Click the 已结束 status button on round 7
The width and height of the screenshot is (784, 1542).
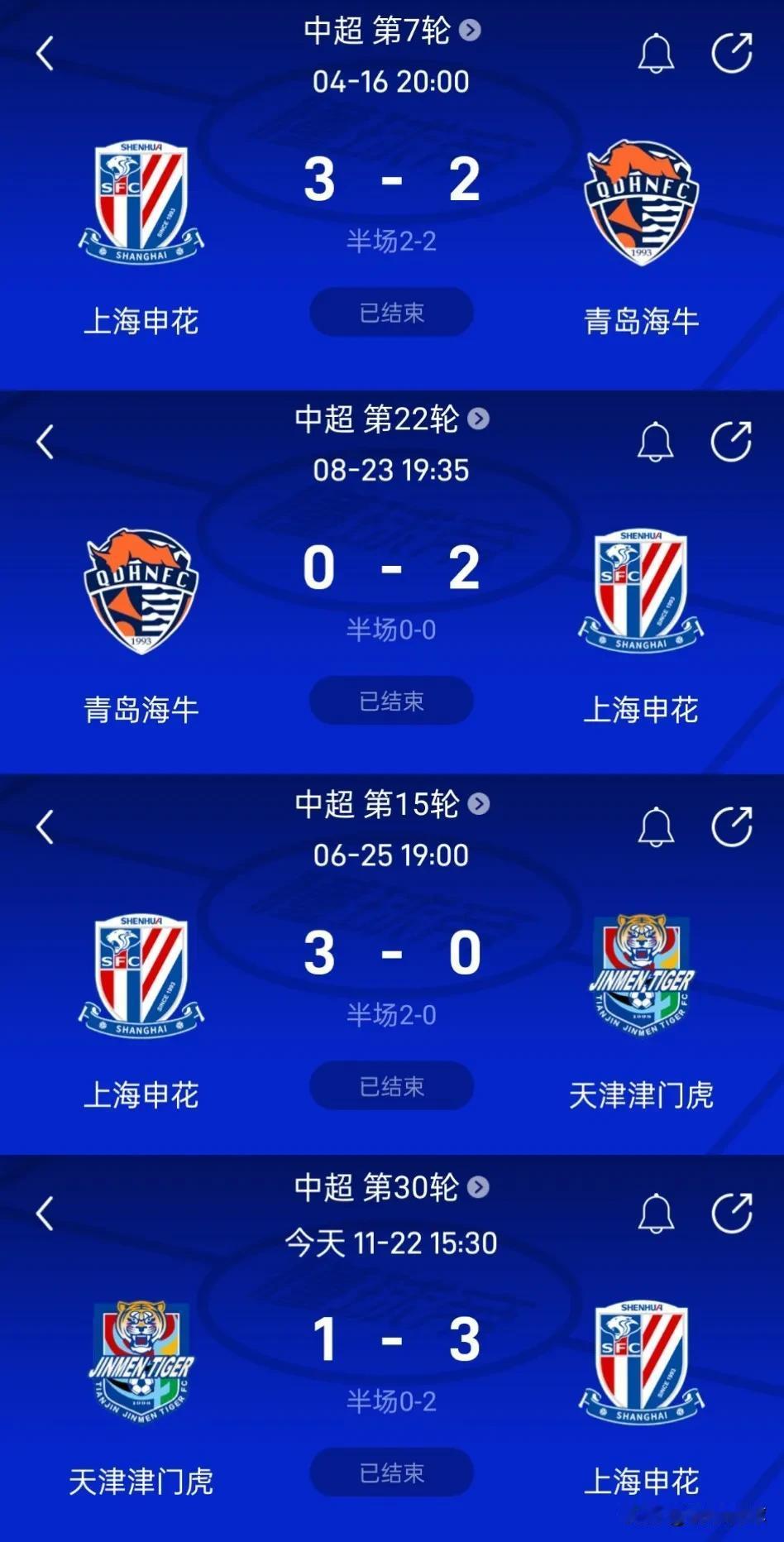coord(391,312)
